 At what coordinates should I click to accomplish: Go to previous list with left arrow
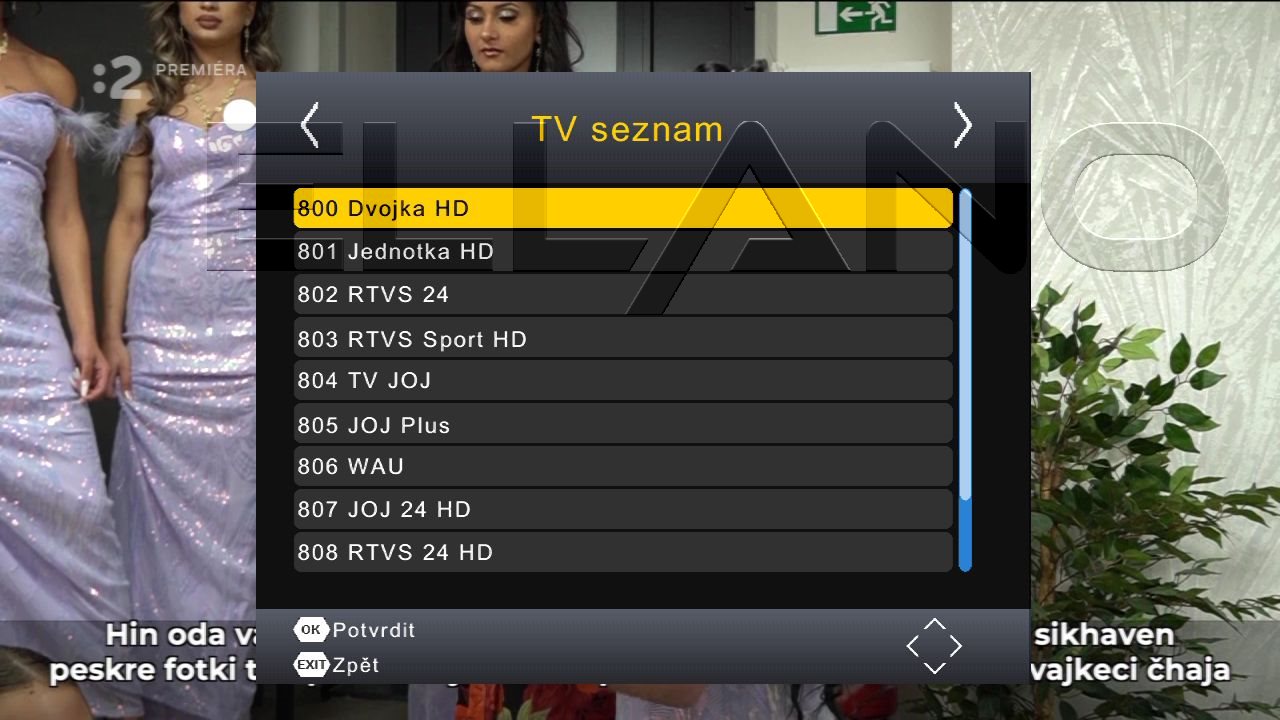(310, 126)
